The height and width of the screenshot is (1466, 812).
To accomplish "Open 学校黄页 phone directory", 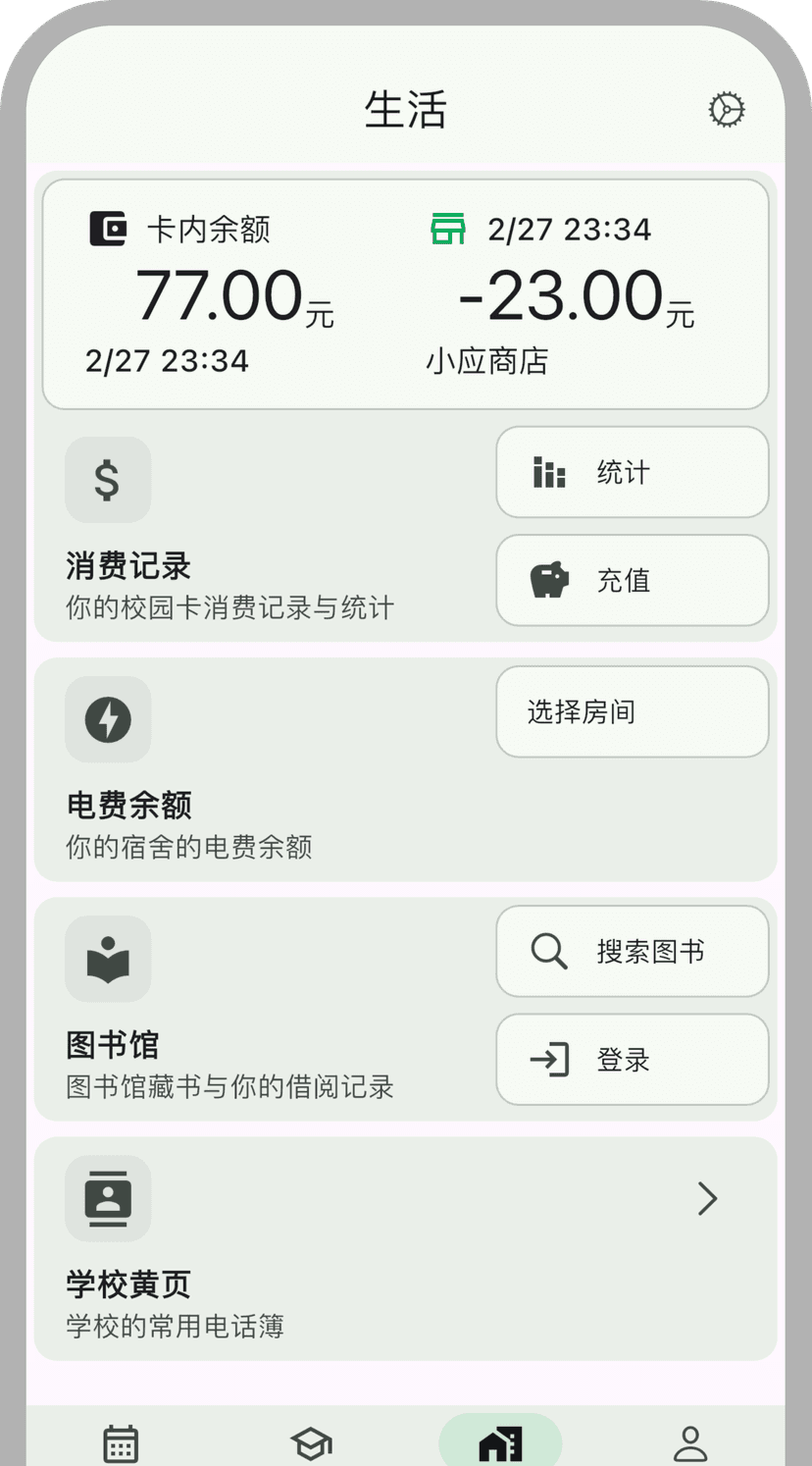I will pos(405,1248).
